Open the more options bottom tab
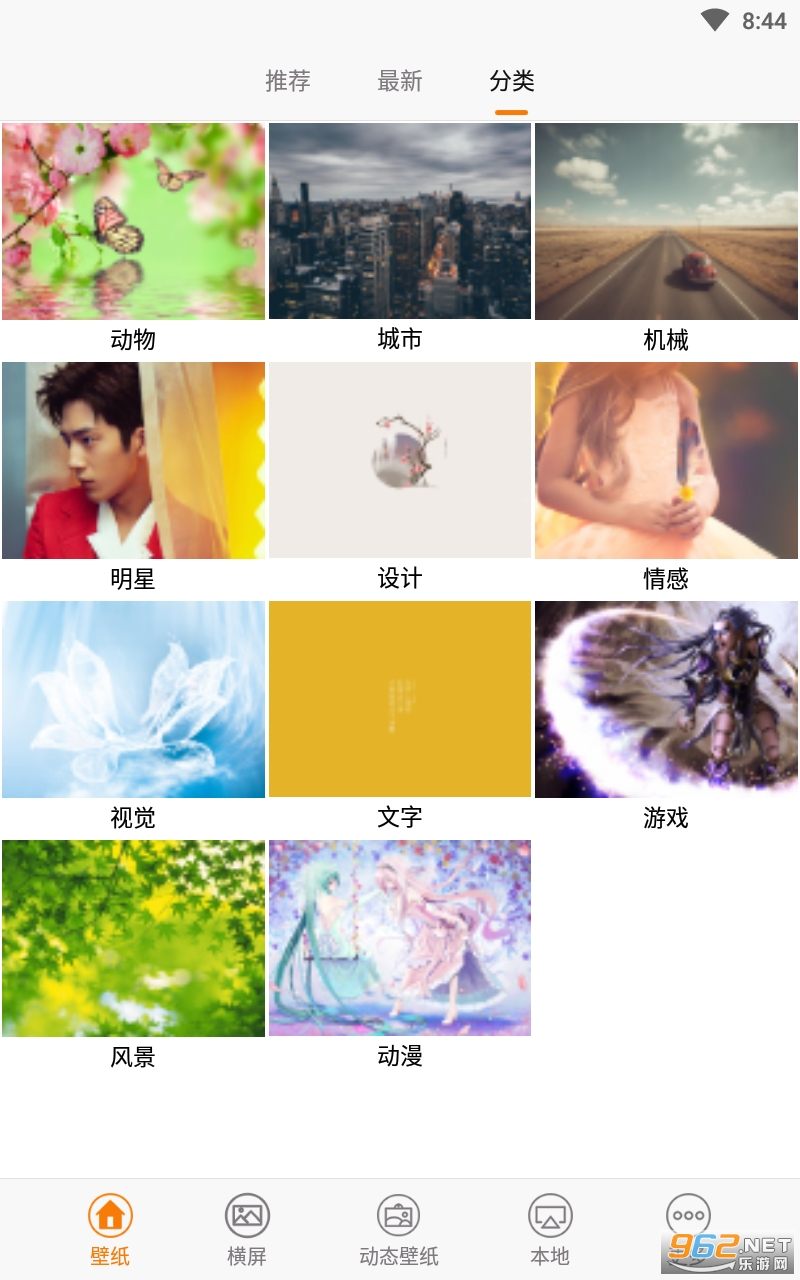Screen dimensions: 800x1280 coord(689,1217)
